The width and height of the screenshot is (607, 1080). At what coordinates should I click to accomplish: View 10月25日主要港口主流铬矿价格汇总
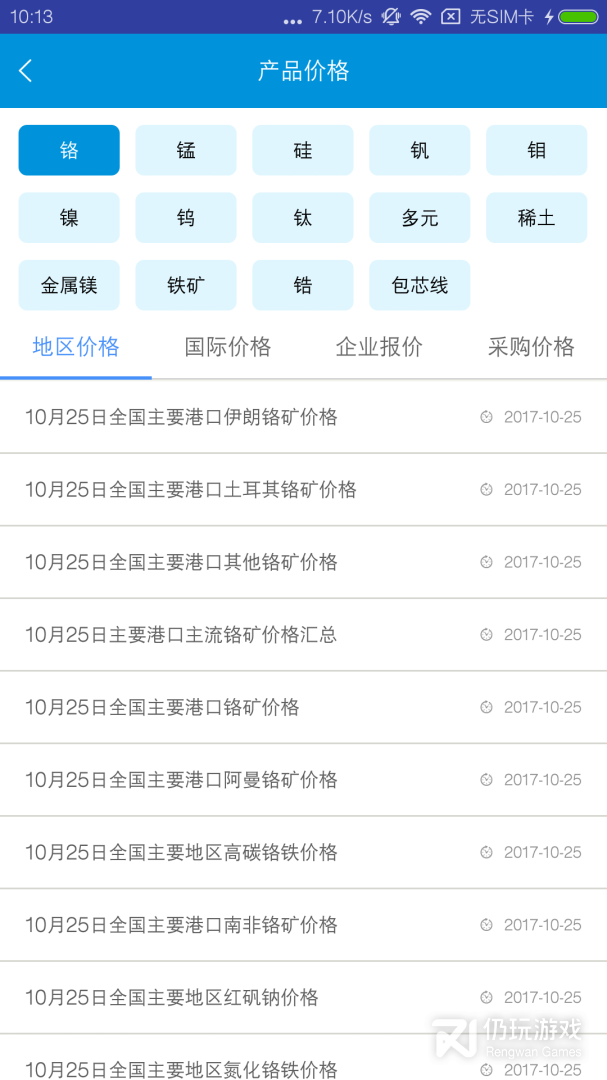click(x=181, y=635)
